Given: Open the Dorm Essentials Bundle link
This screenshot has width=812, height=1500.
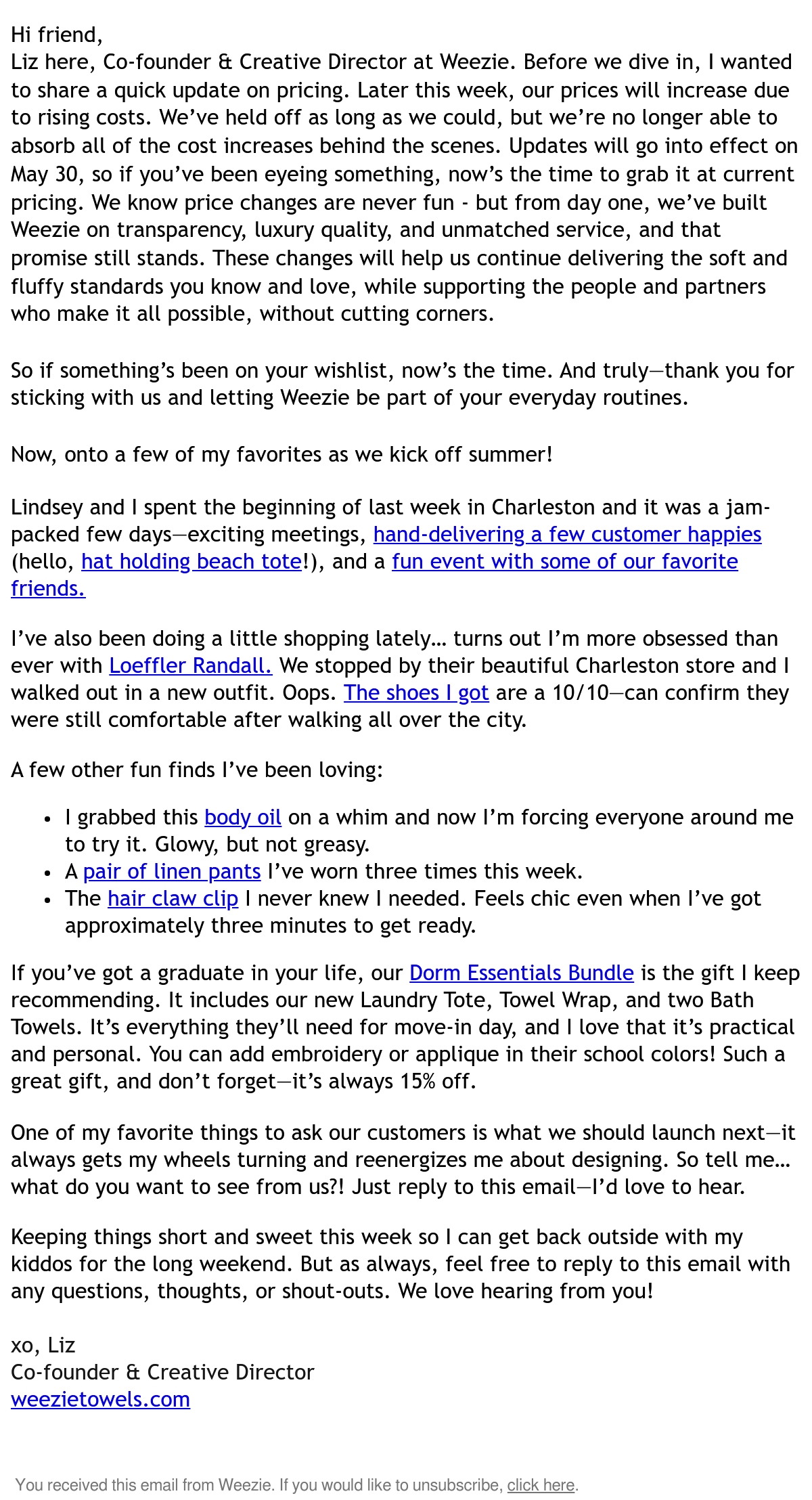Looking at the screenshot, I should point(522,973).
